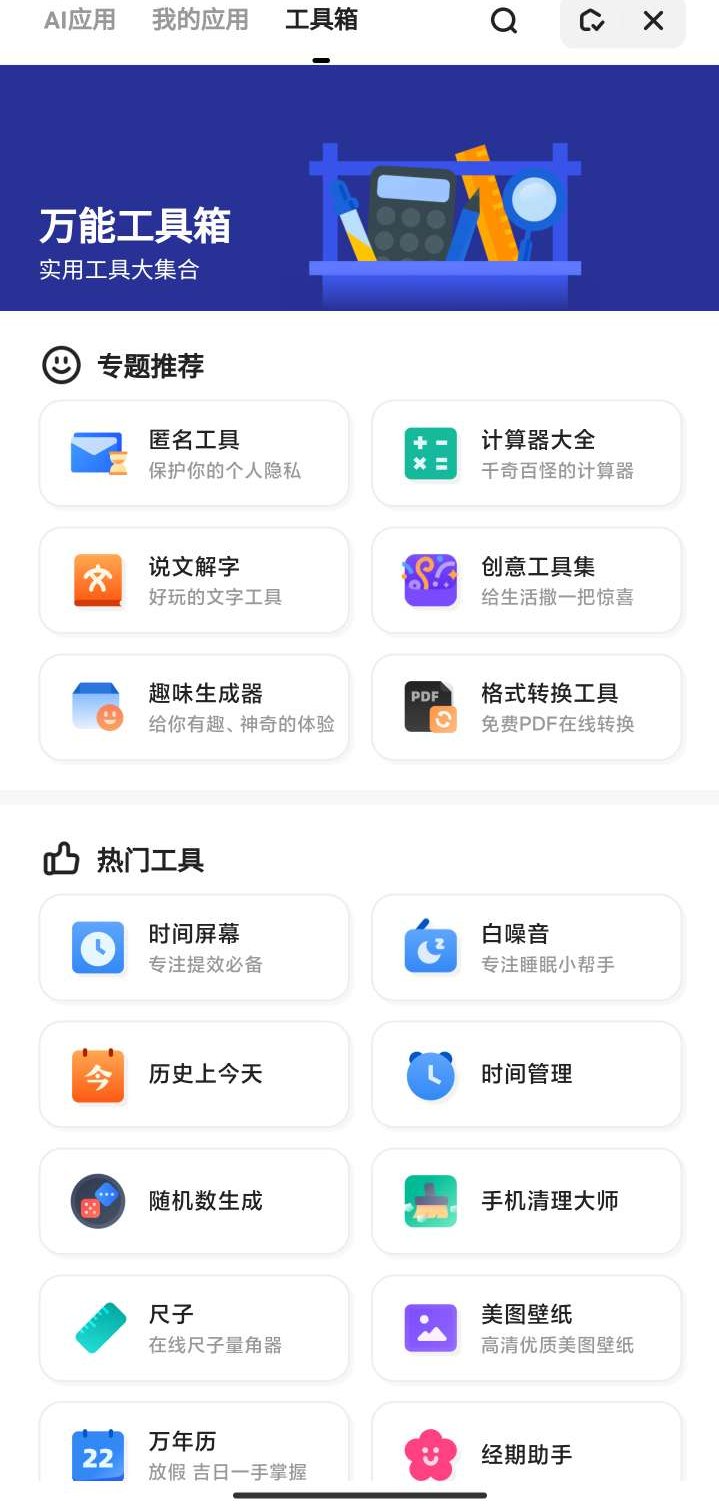Viewport: 719px width, 1508px height.
Task: View 历史上今天
Action: point(194,1074)
